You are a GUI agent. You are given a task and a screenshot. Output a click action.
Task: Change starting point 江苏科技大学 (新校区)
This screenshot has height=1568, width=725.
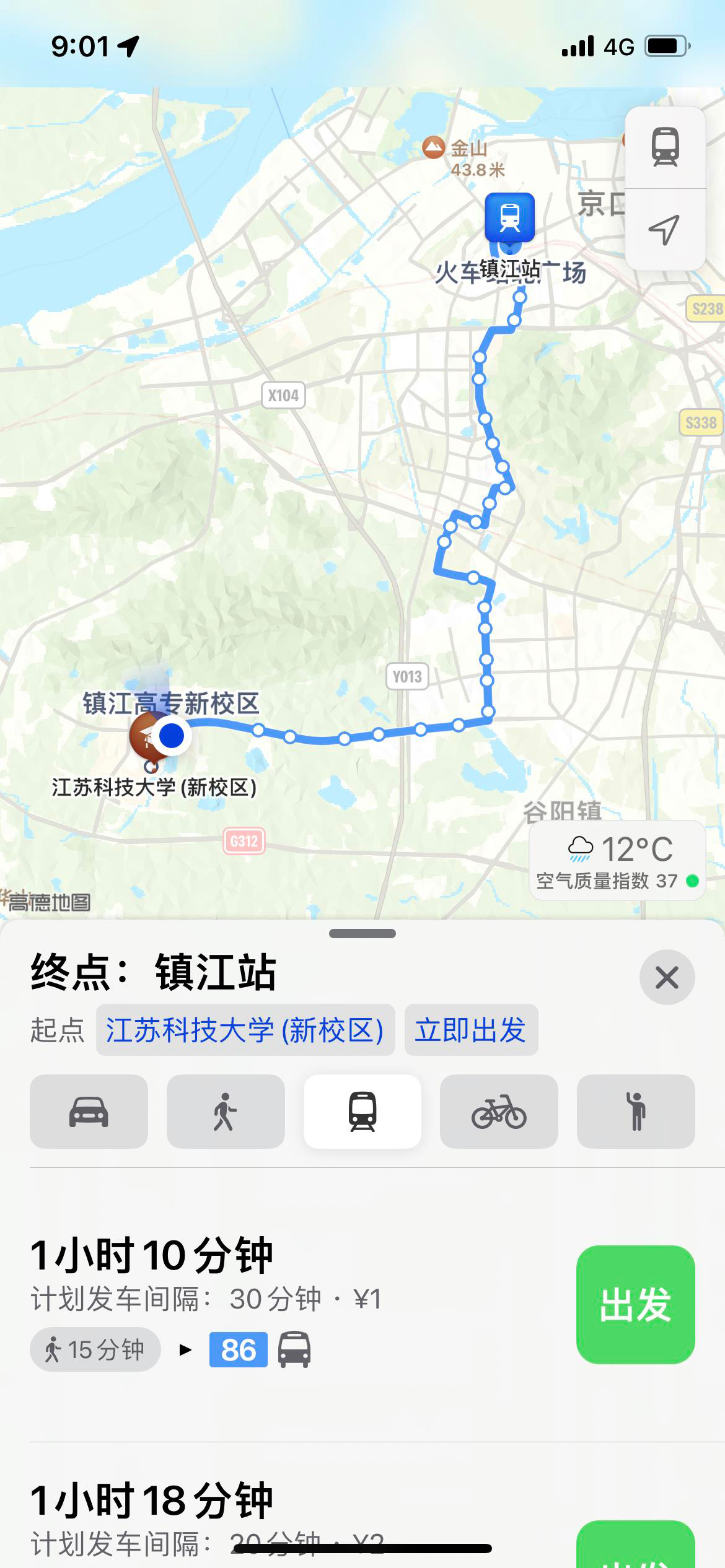[x=245, y=1030]
